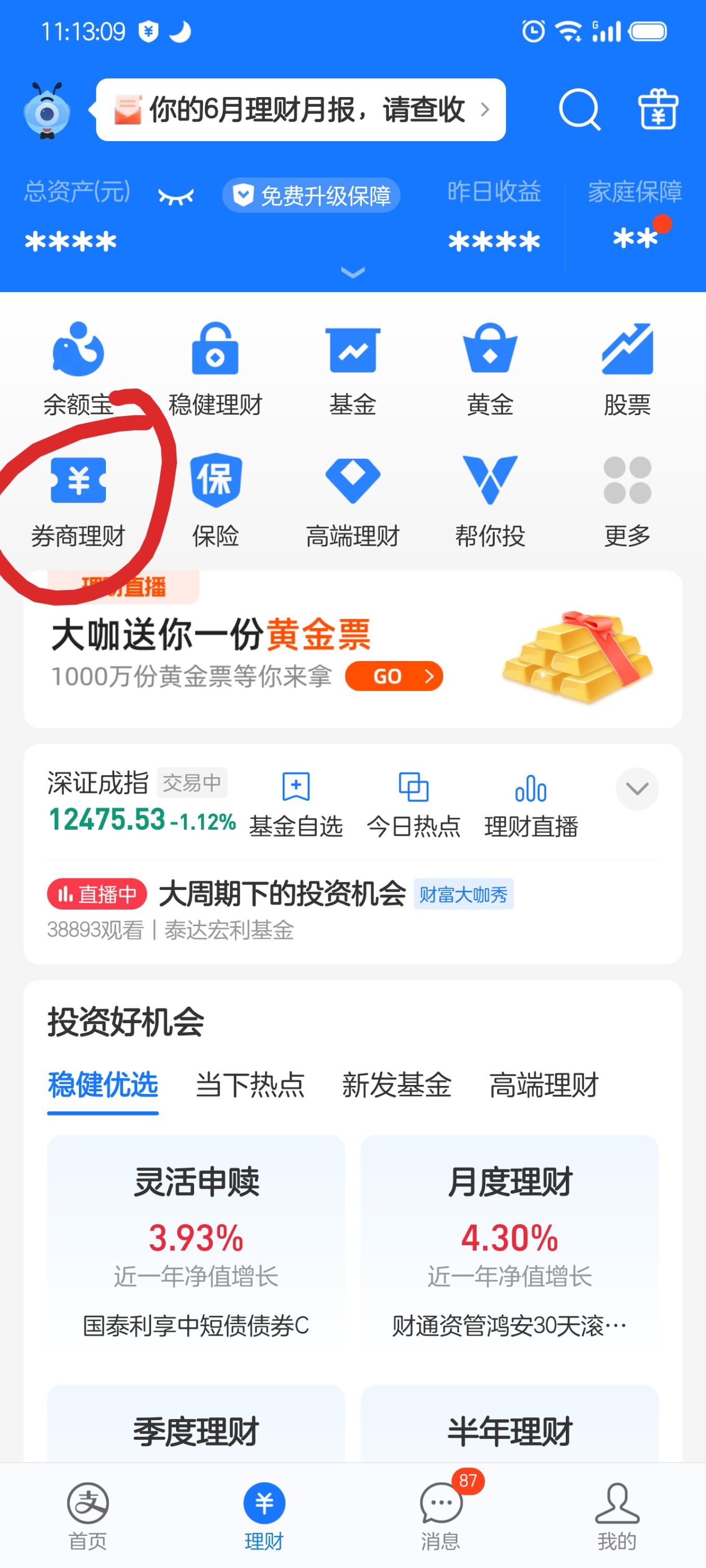The width and height of the screenshot is (706, 1568).
Task: Open 基金 section
Action: pos(352,369)
